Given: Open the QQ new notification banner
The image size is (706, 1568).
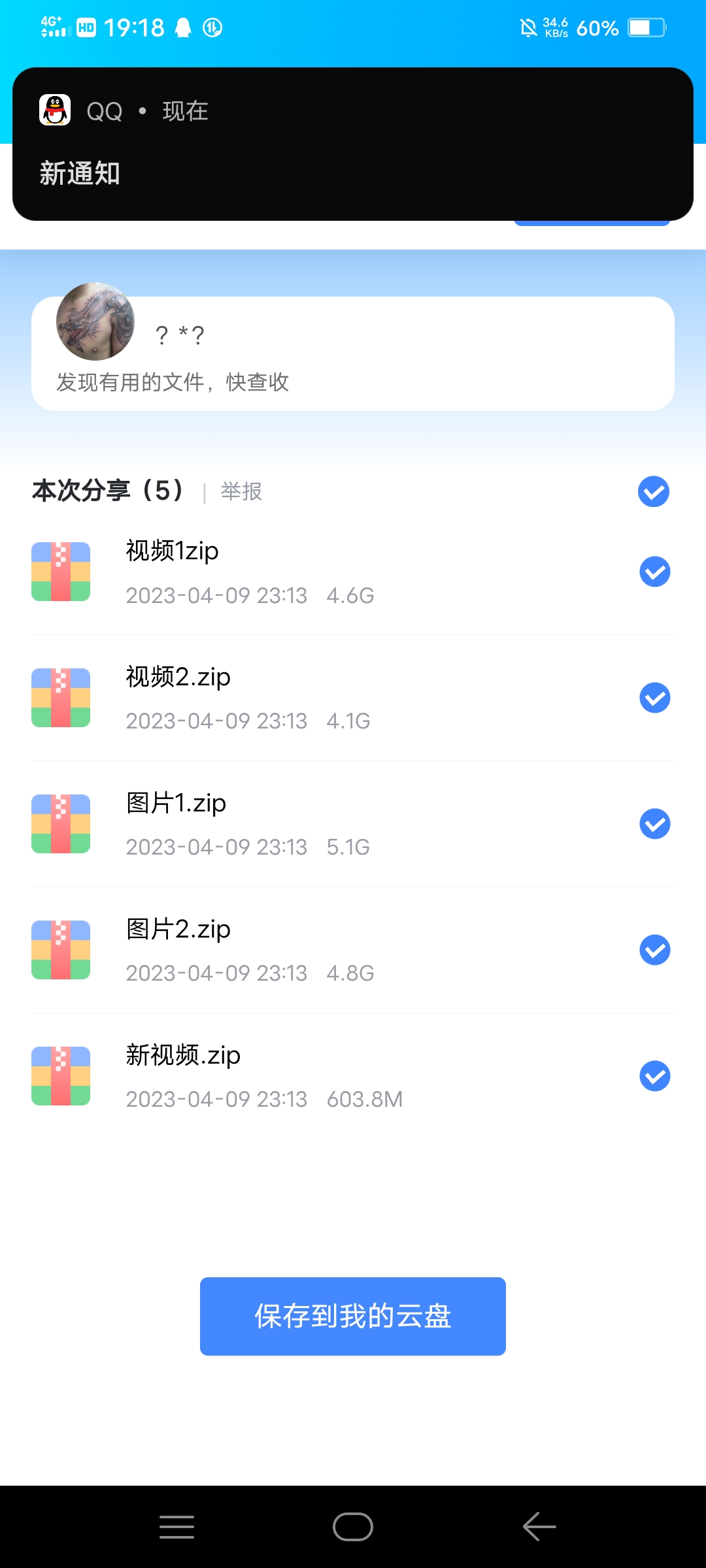Looking at the screenshot, I should [x=353, y=144].
